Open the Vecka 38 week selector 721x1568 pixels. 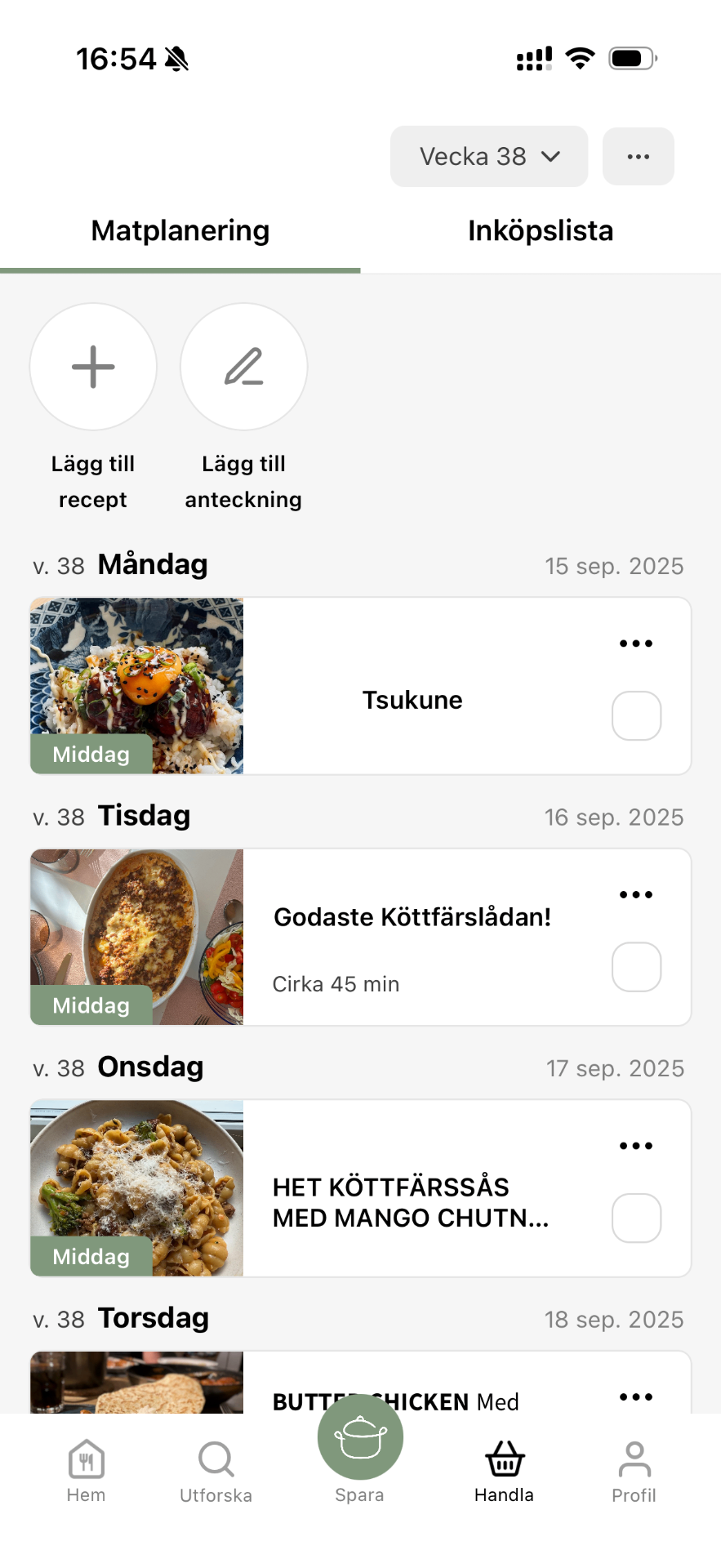[488, 156]
